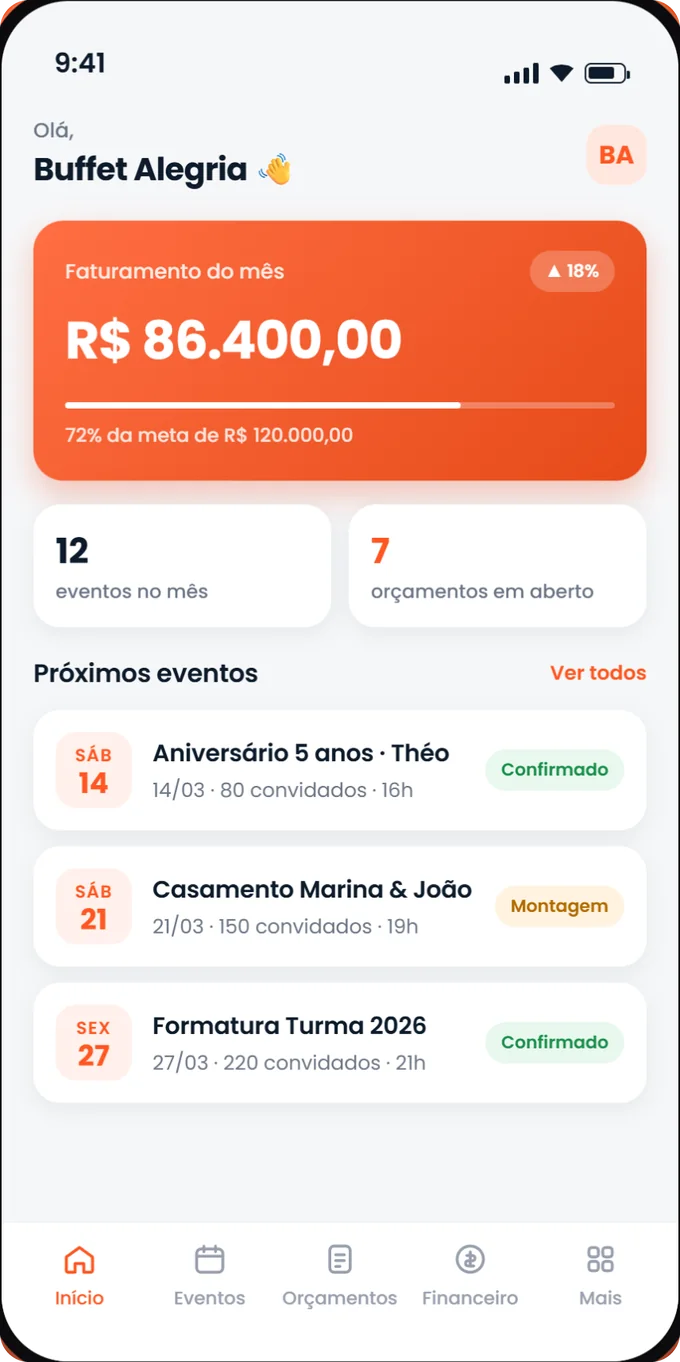
Task: Switch to the Eventos tab
Action: 209,1276
